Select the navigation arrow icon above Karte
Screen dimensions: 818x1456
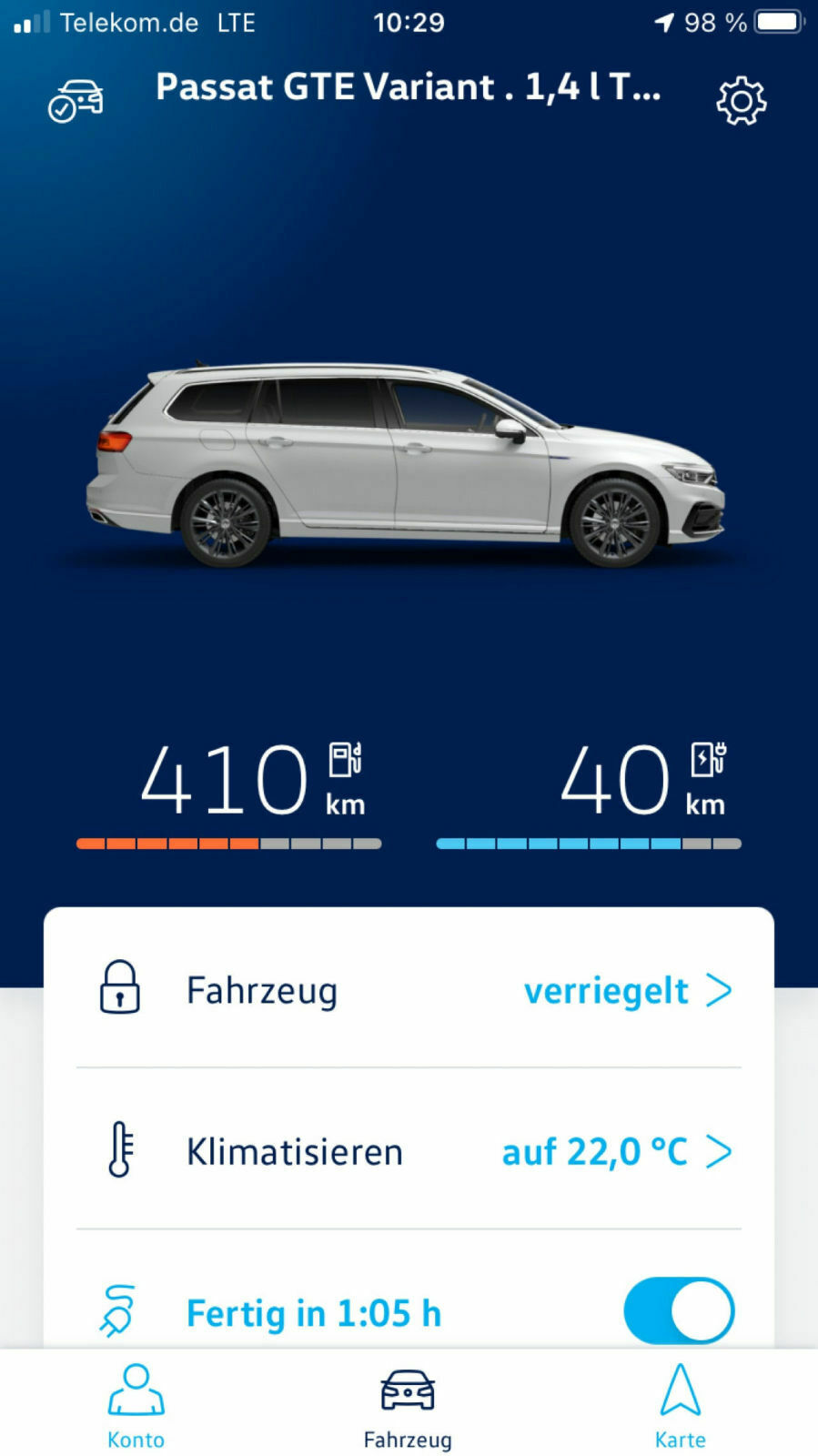tap(680, 1389)
